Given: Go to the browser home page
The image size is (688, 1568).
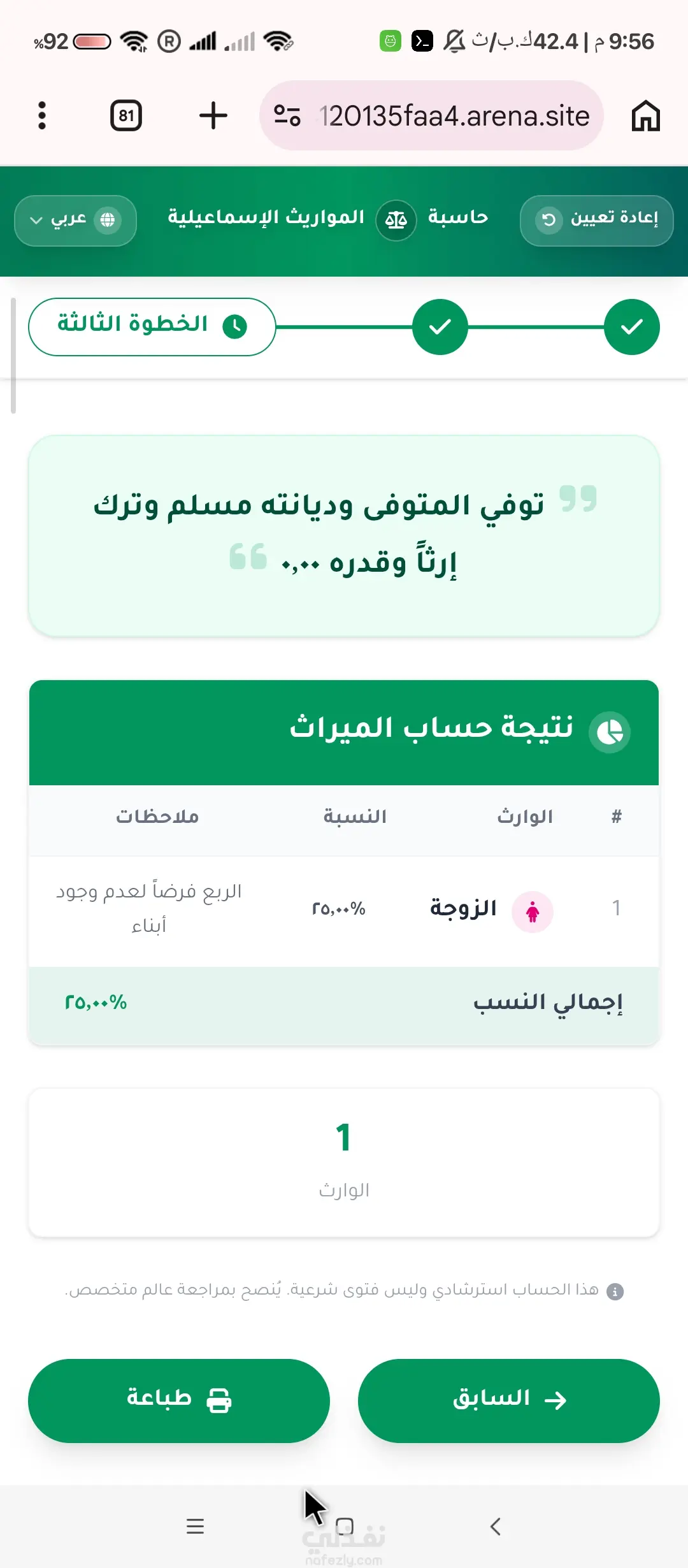Looking at the screenshot, I should point(645,115).
